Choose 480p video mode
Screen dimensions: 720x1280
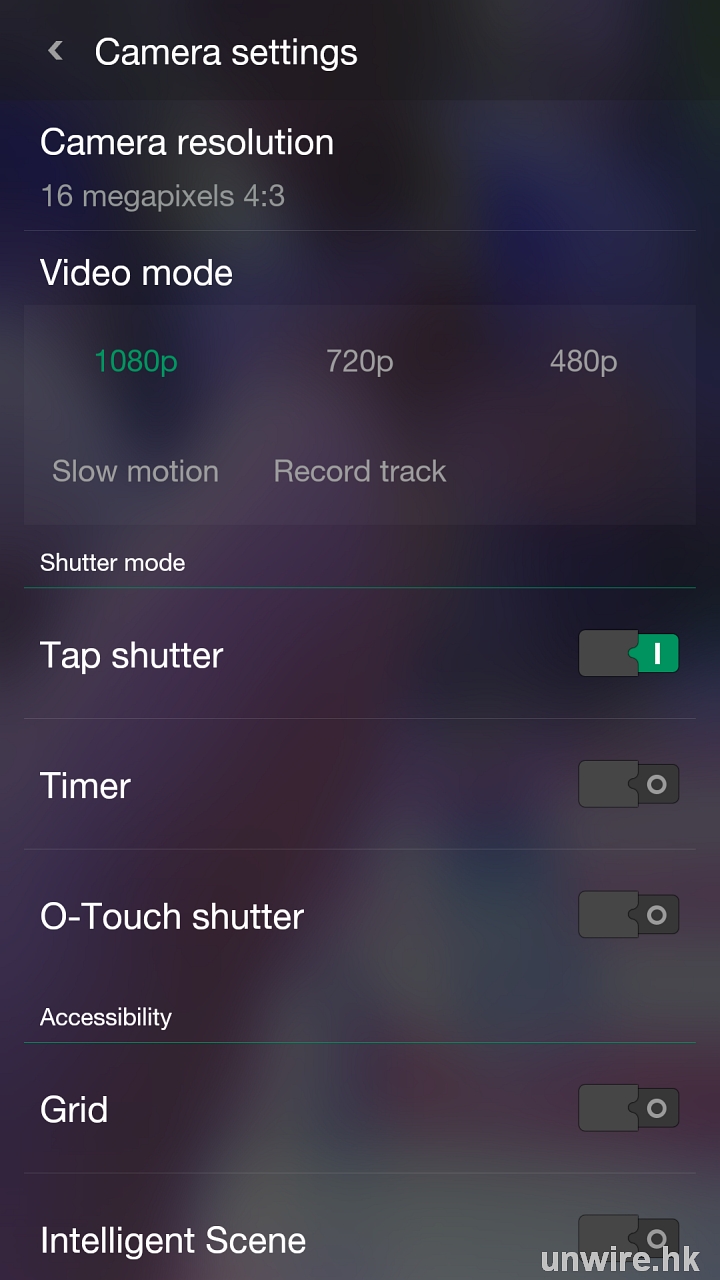(x=583, y=361)
